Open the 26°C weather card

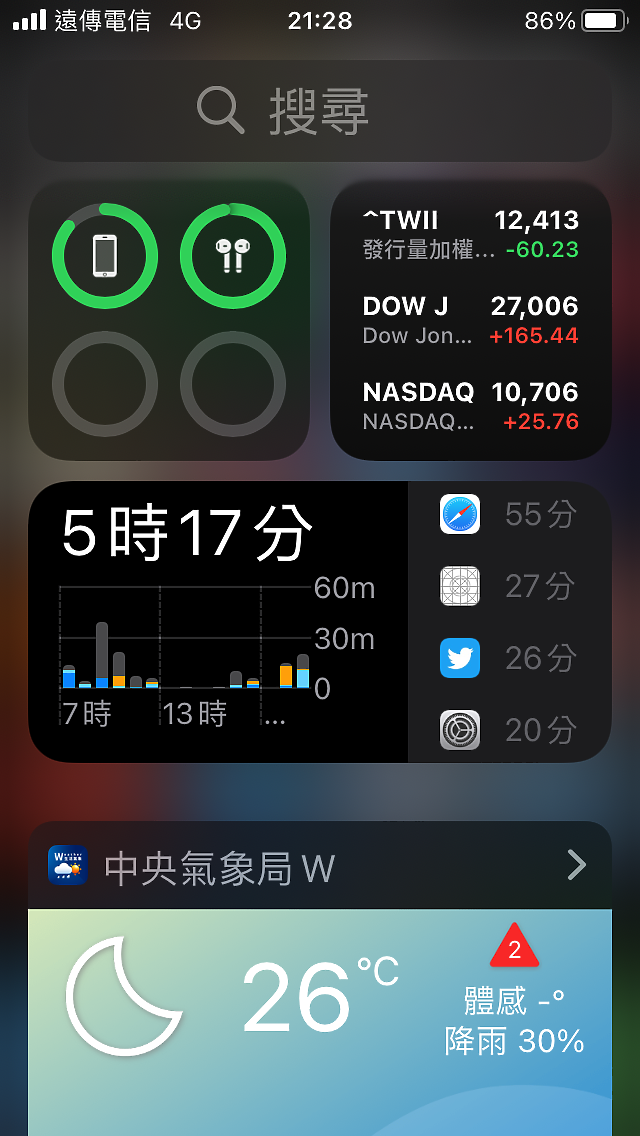[x=320, y=1022]
